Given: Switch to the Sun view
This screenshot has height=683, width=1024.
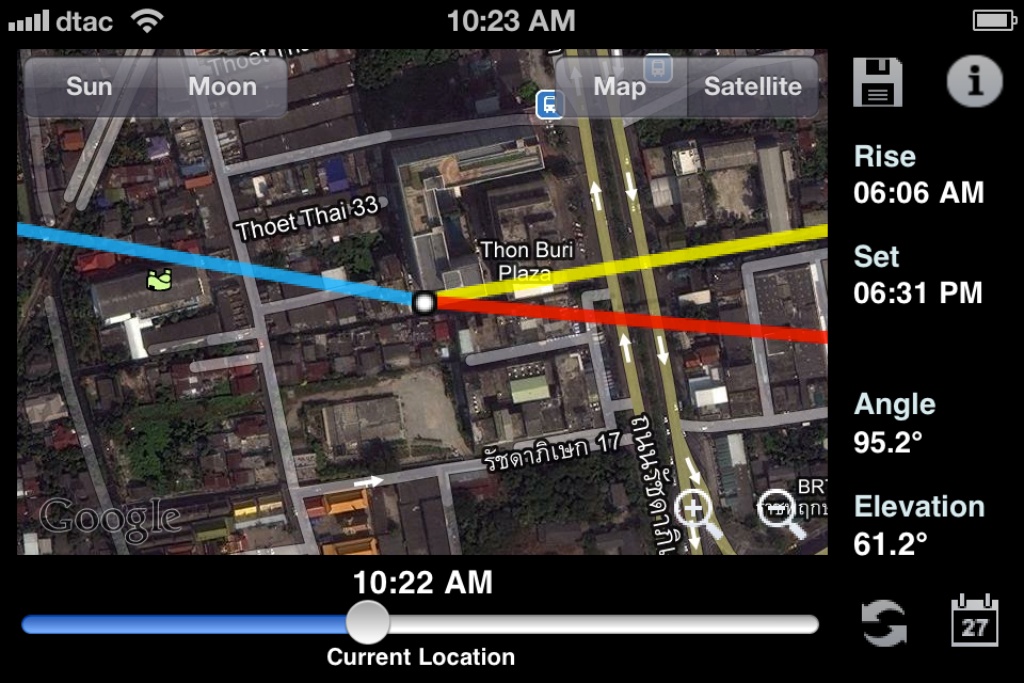Looking at the screenshot, I should pos(89,87).
